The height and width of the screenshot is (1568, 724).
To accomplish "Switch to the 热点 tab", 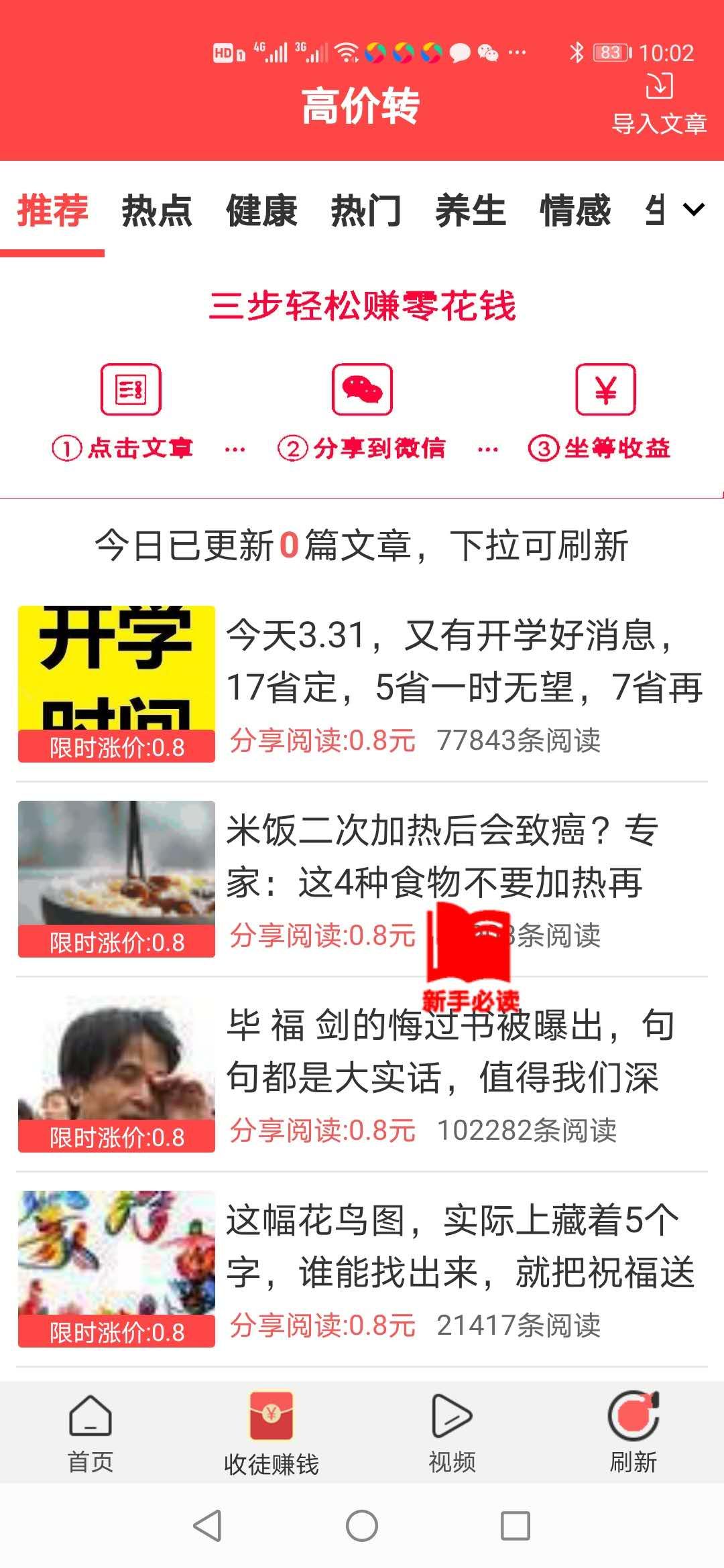I will pos(157,210).
